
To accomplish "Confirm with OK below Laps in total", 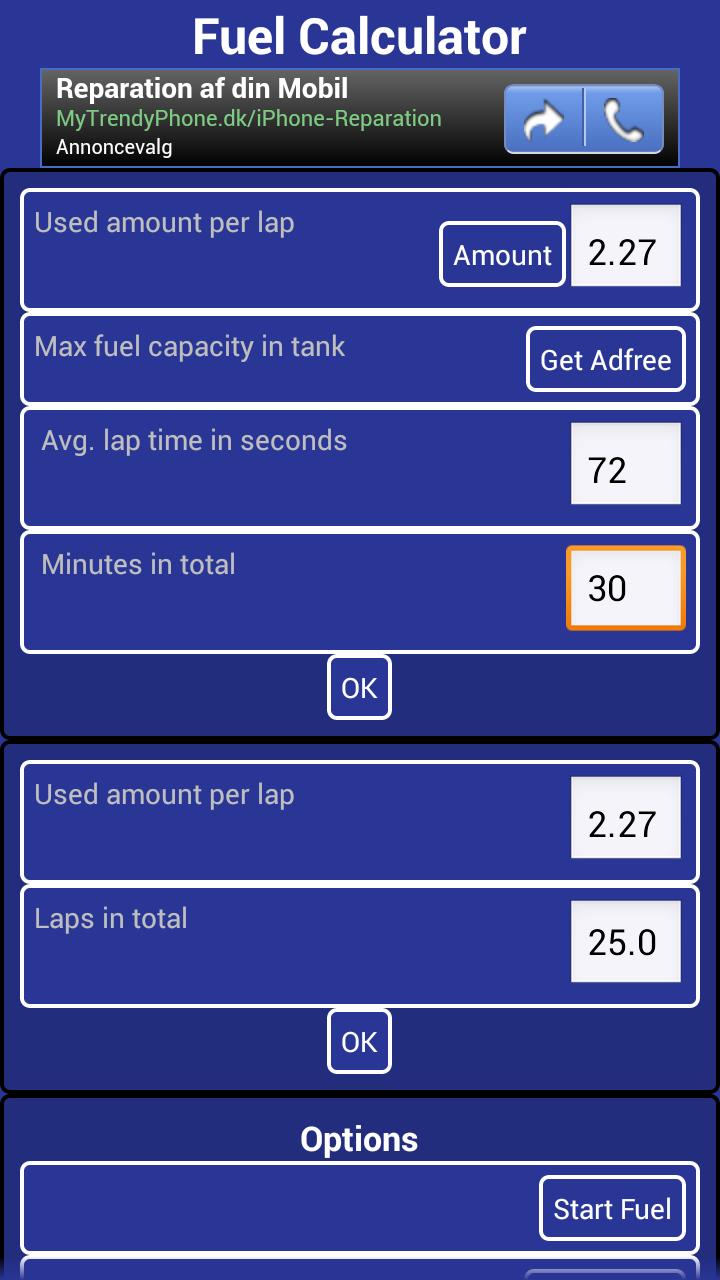I will (x=359, y=1041).
